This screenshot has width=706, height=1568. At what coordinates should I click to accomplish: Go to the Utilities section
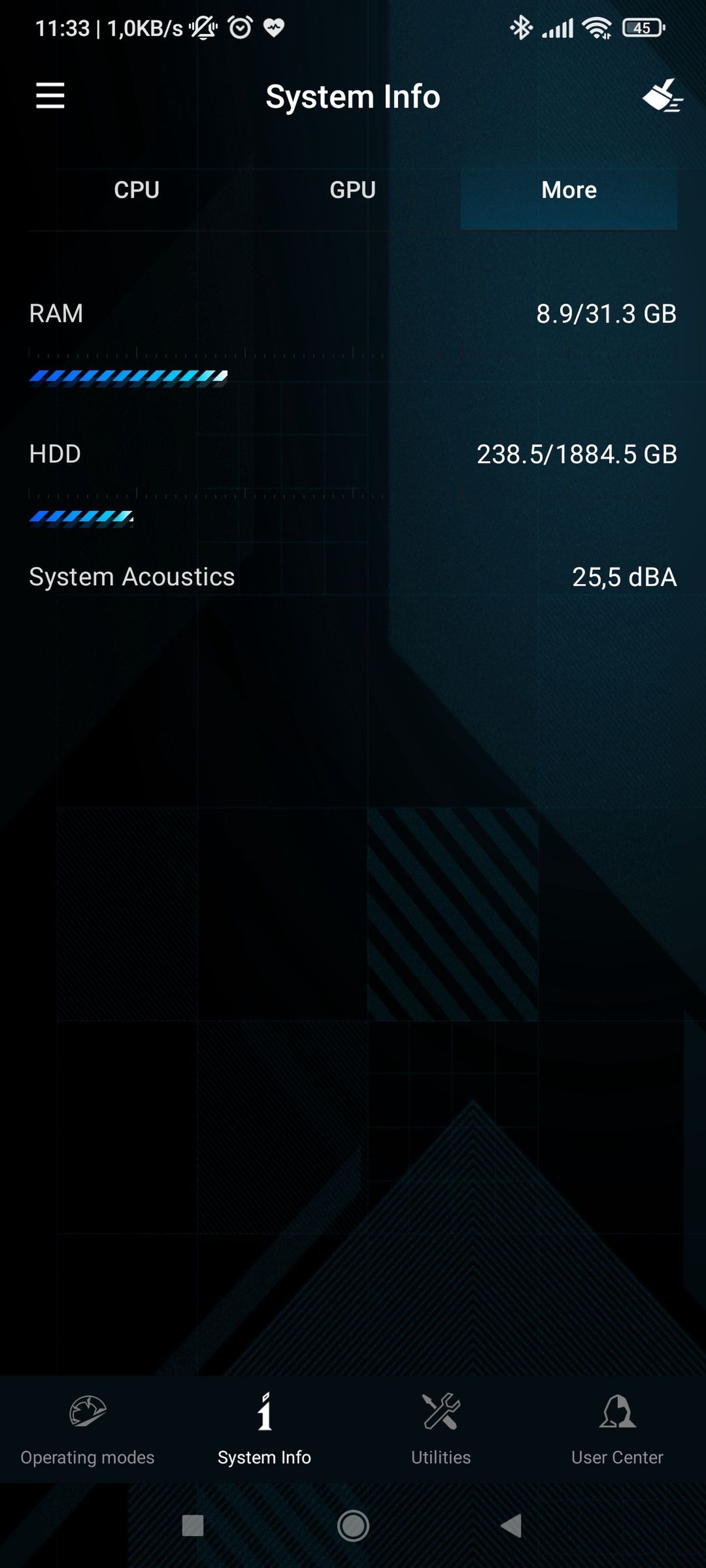point(441,1429)
